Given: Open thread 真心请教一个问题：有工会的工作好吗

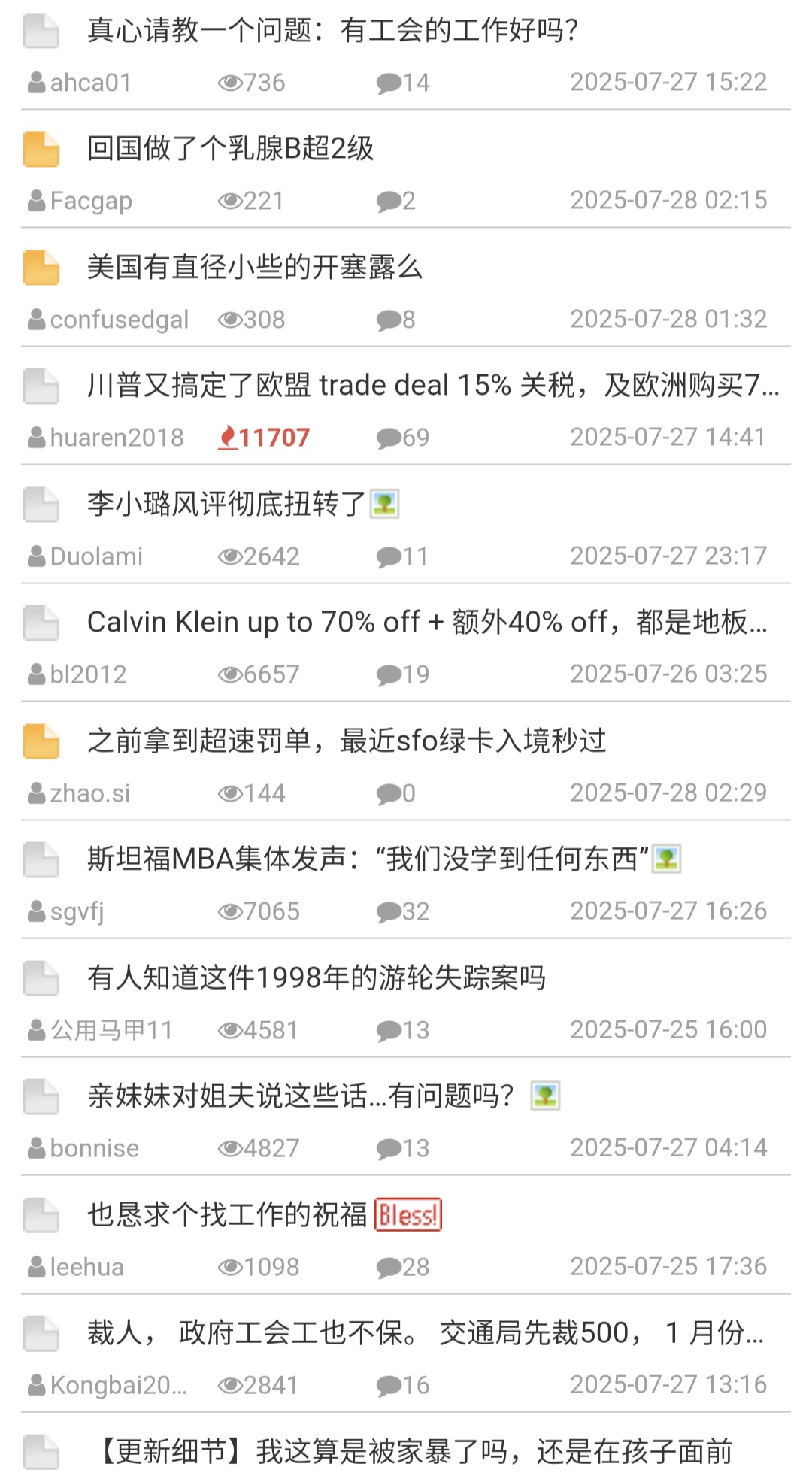Looking at the screenshot, I should coord(332,31).
